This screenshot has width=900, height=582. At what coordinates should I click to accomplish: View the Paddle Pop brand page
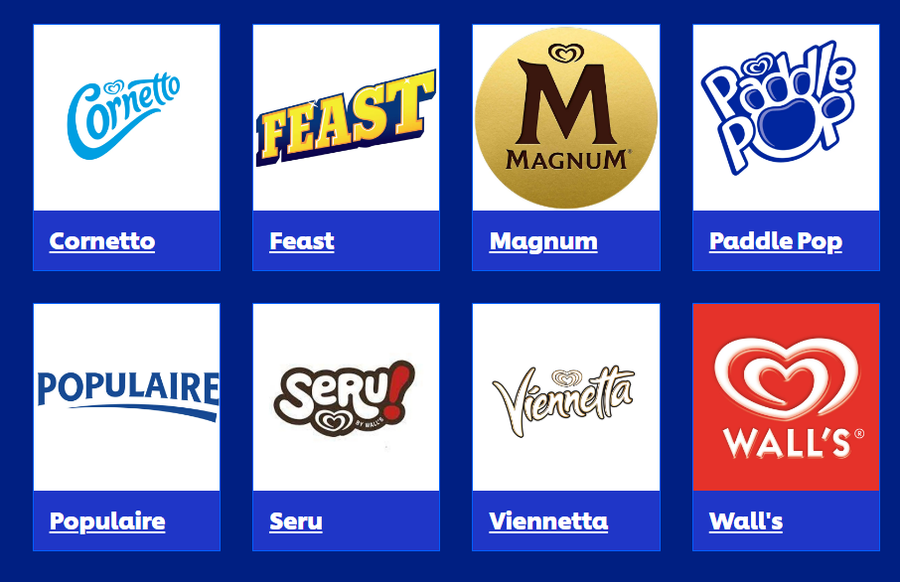coord(775,241)
